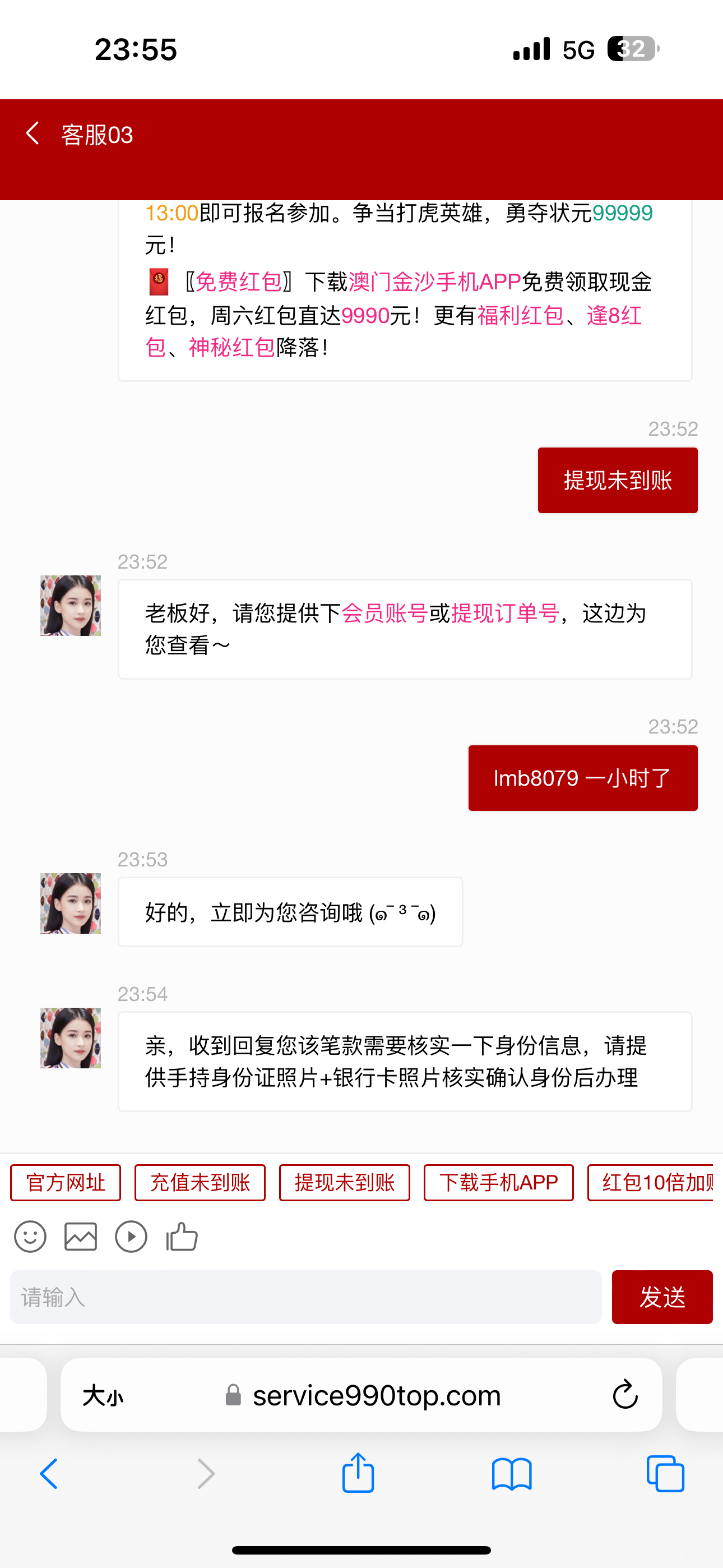Tap Safari's forward navigation arrow

click(x=206, y=1474)
